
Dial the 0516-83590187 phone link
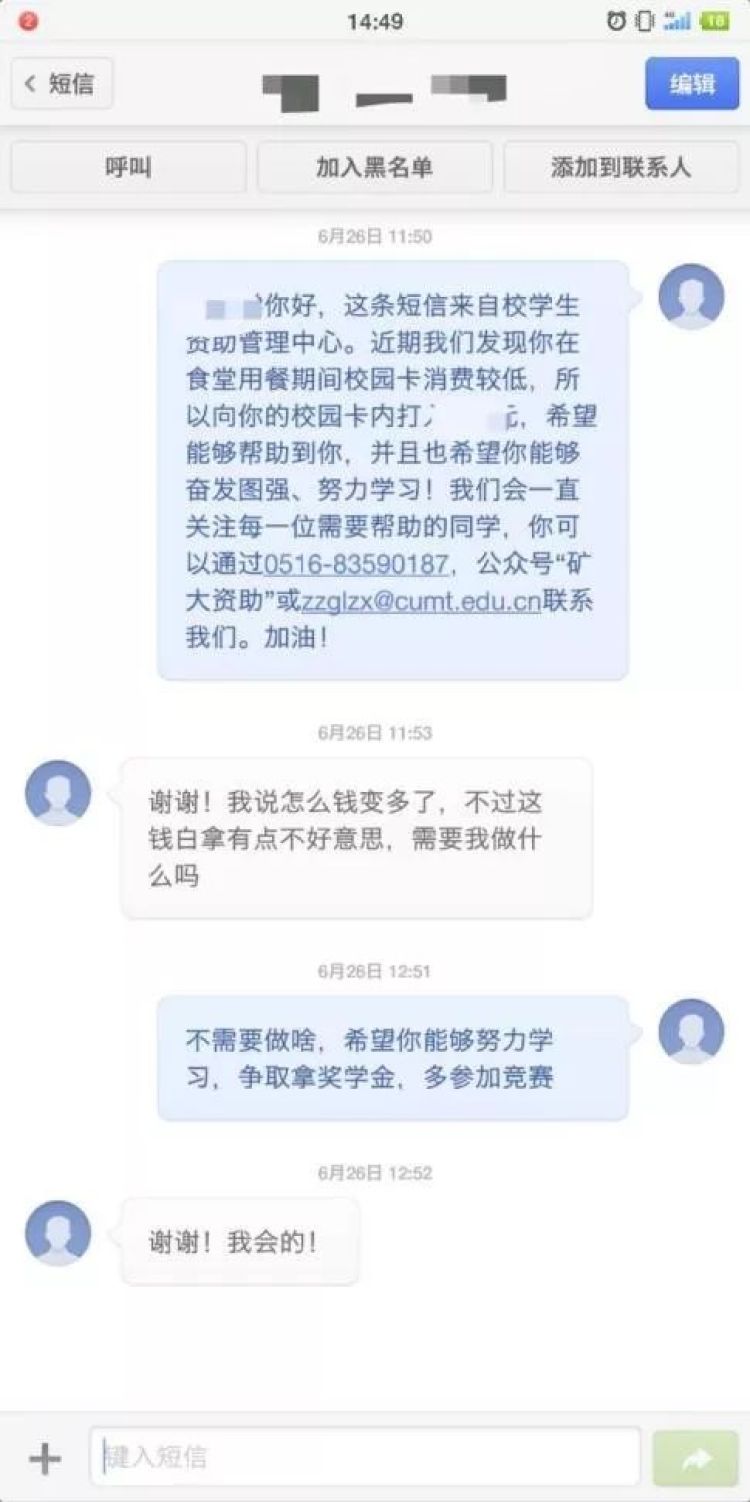tap(355, 564)
